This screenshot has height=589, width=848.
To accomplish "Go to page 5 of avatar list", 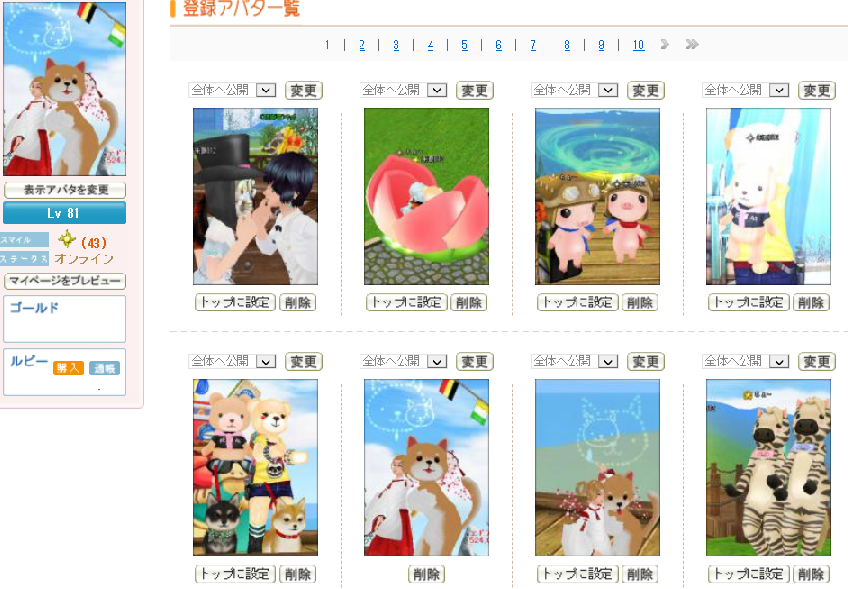I will (464, 45).
